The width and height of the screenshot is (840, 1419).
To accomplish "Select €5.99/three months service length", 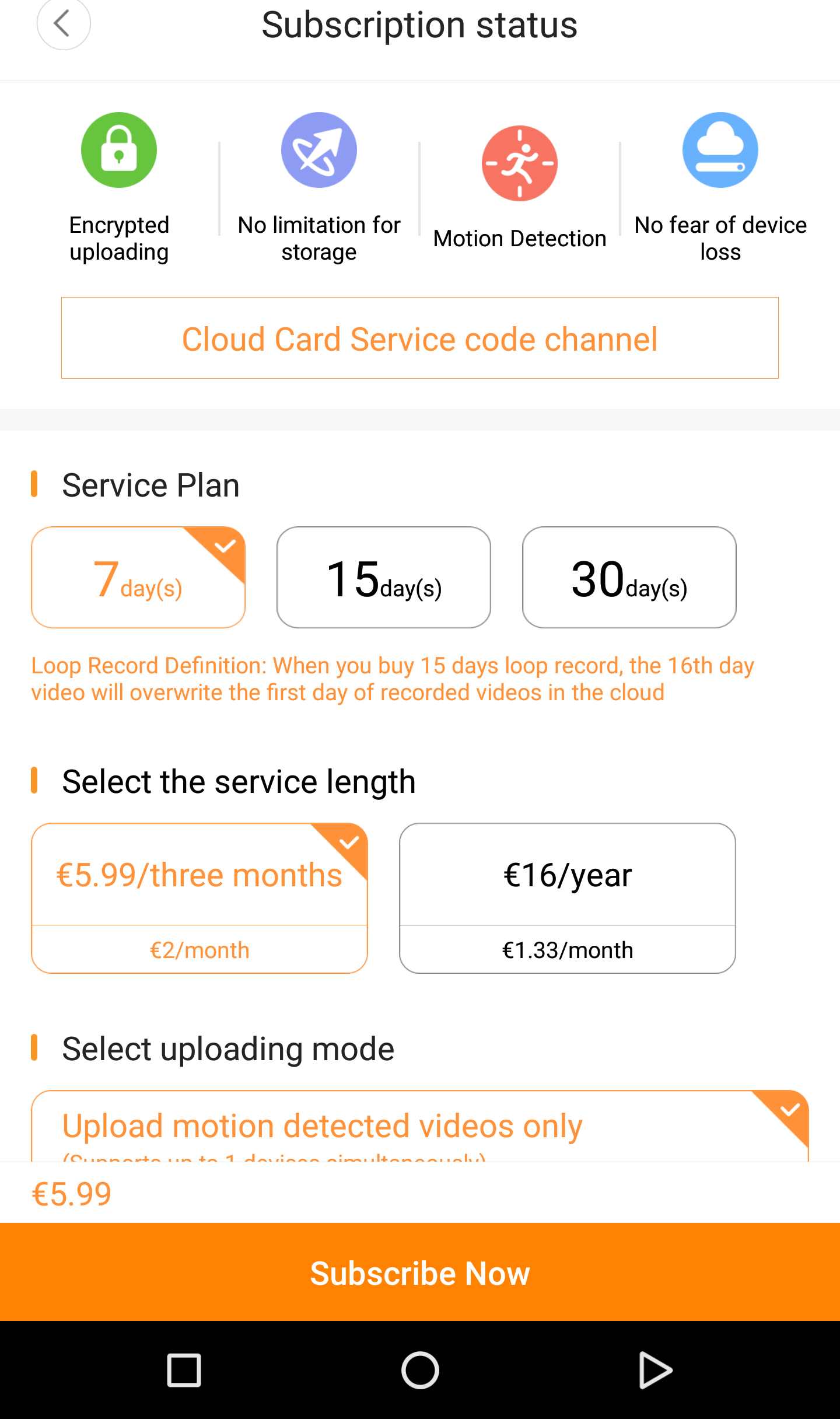I will (x=199, y=897).
